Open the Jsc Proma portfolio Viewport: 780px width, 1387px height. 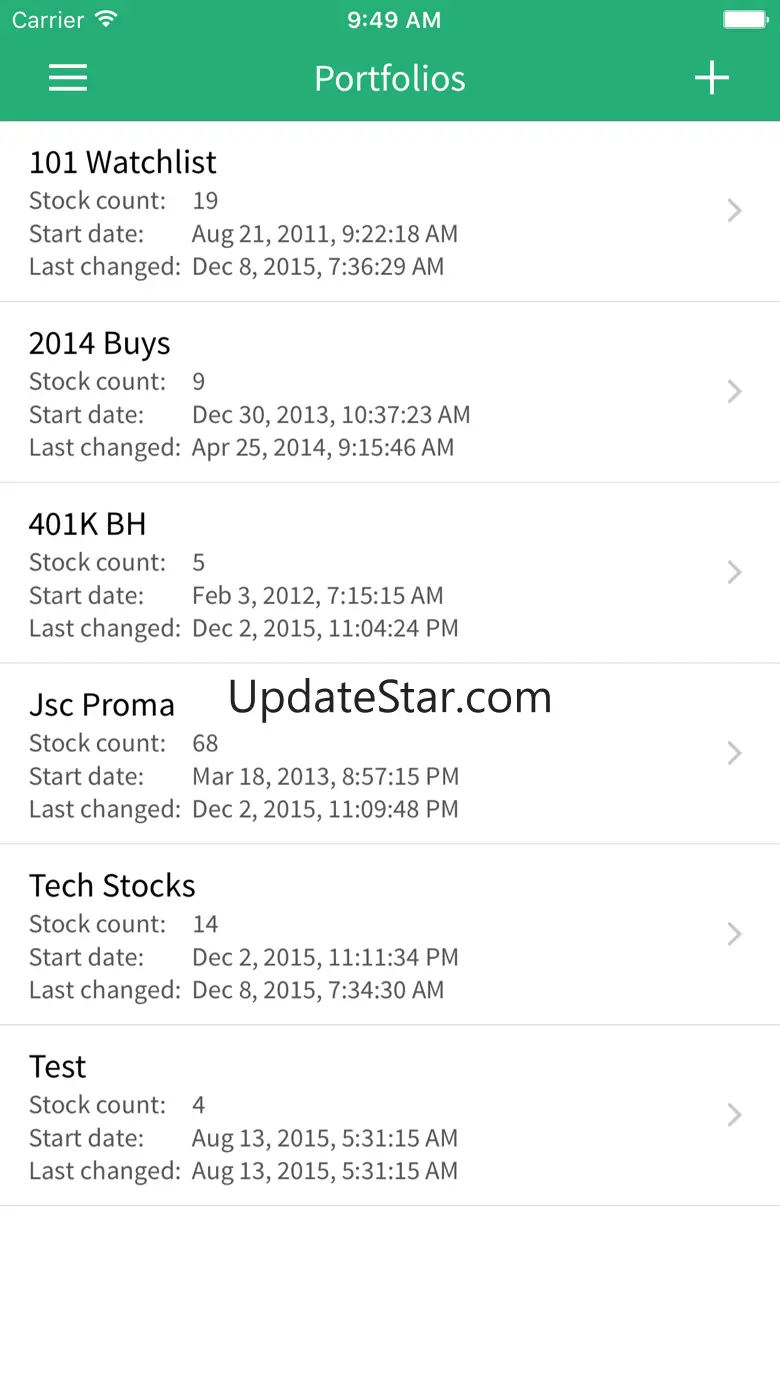(390, 755)
